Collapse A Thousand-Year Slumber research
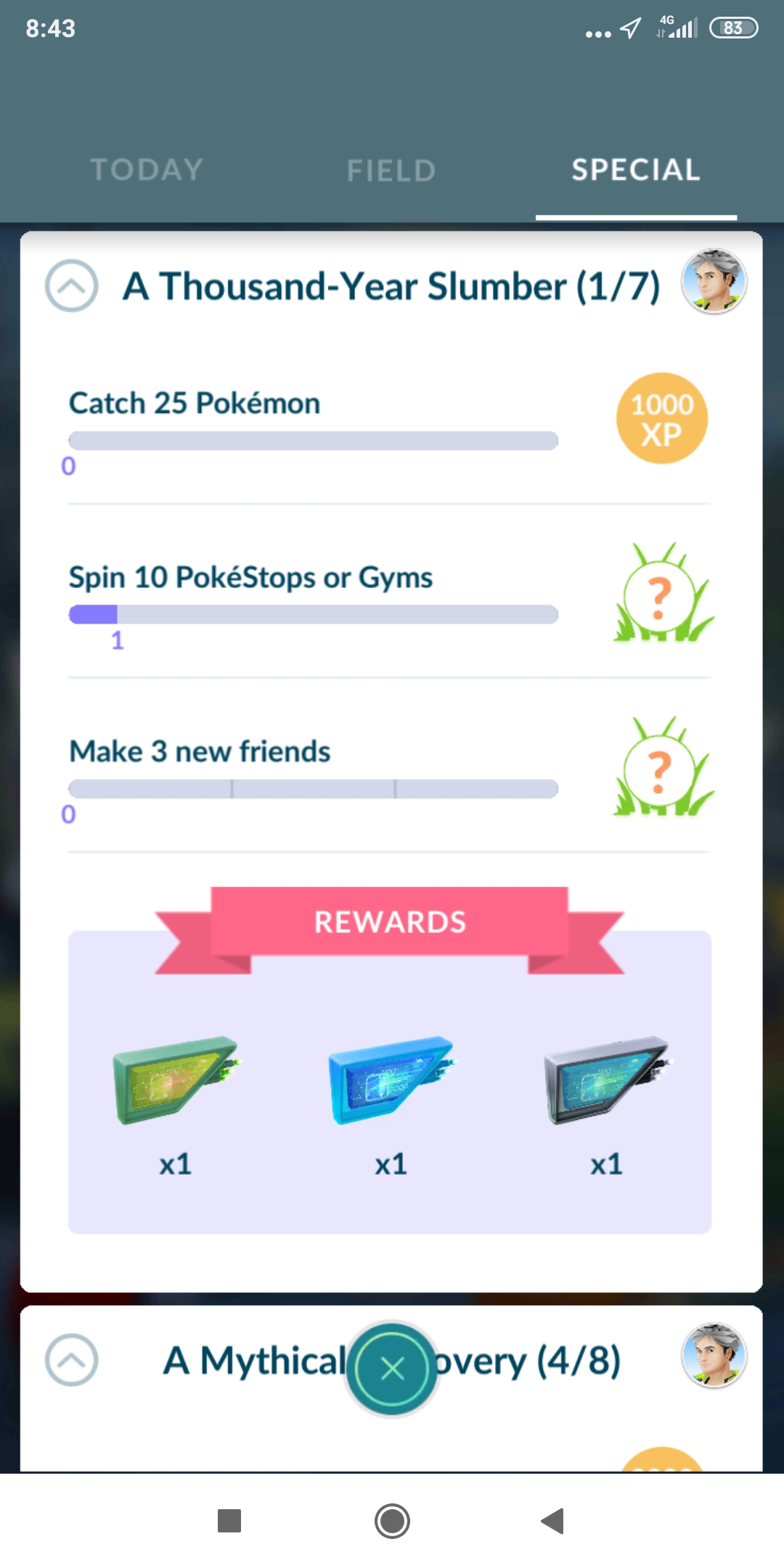Screen dimensions: 784x1568 tap(71, 286)
